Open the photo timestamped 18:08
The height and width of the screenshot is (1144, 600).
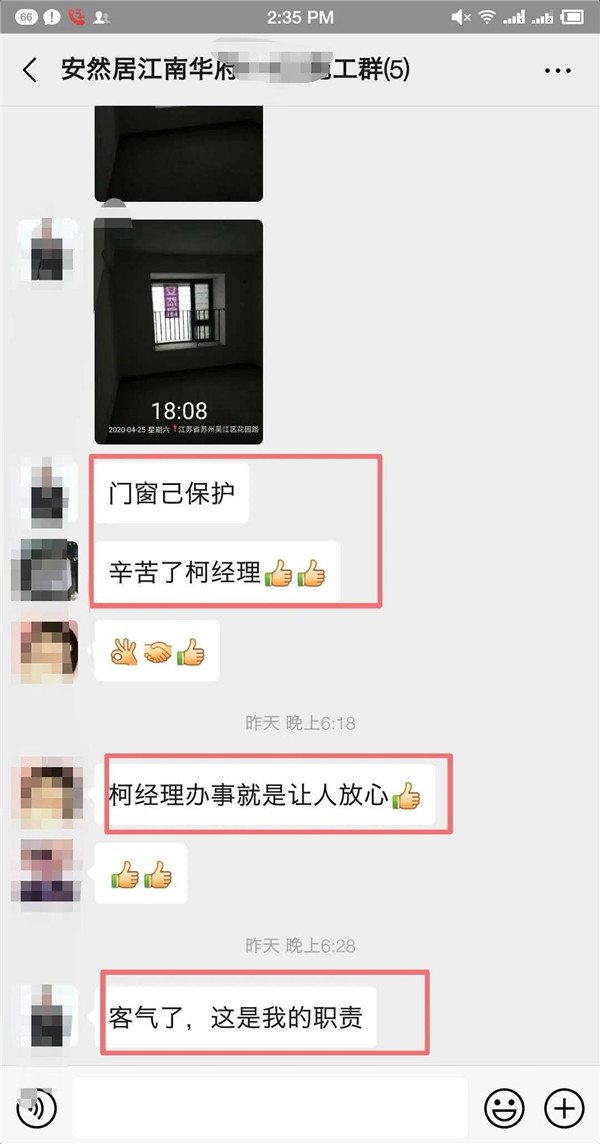pyautogui.click(x=179, y=331)
